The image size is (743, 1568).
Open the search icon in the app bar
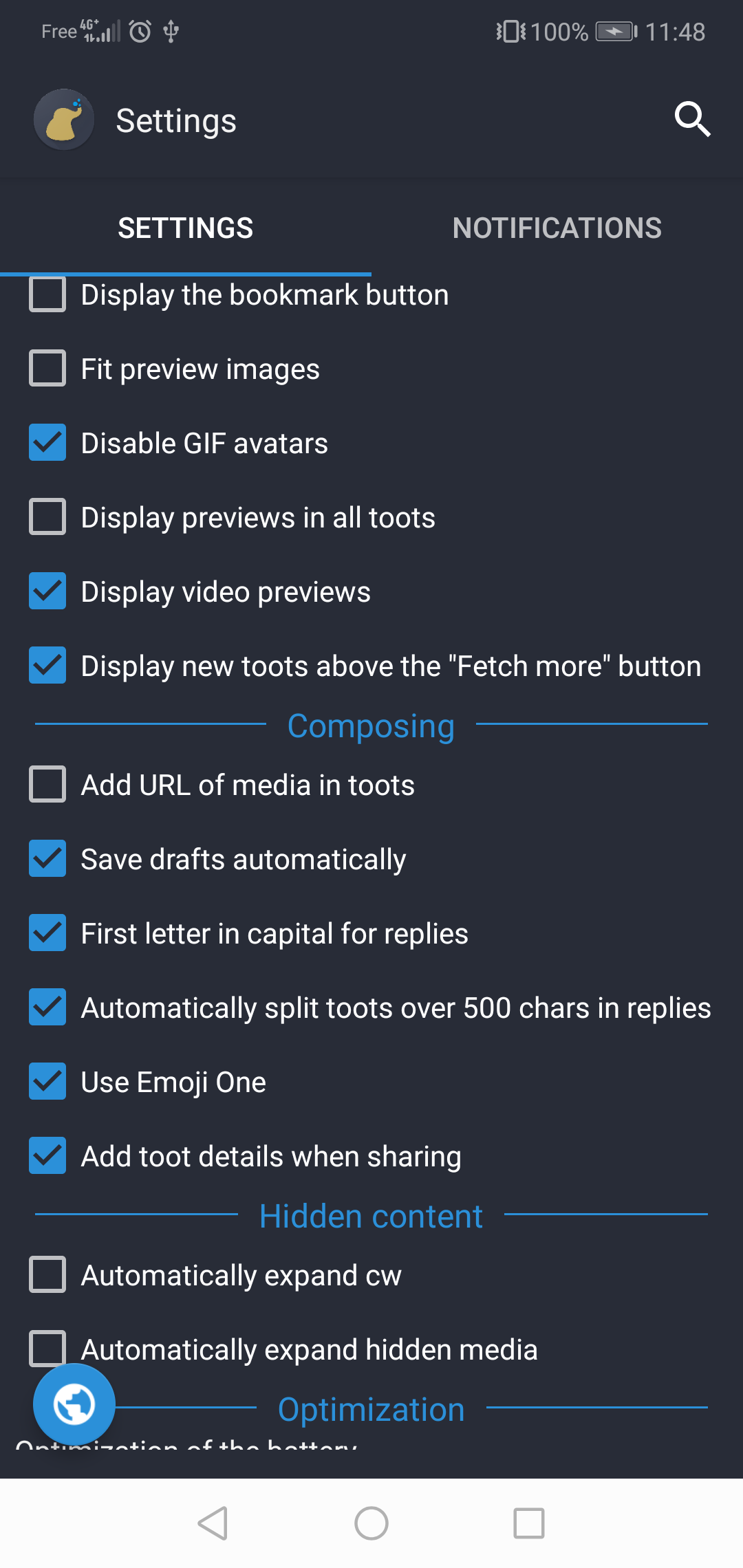coord(692,120)
